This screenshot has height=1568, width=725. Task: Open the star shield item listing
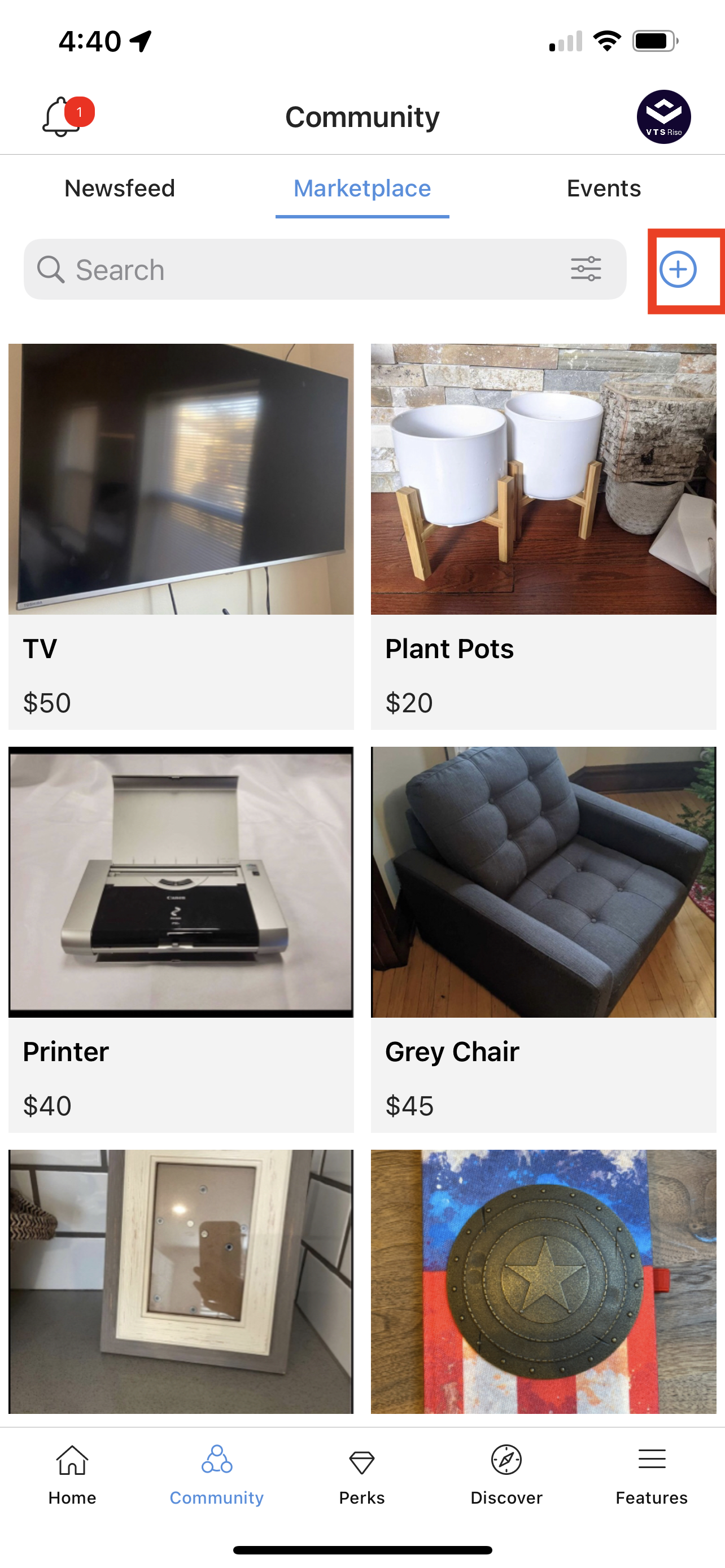pos(543,1281)
